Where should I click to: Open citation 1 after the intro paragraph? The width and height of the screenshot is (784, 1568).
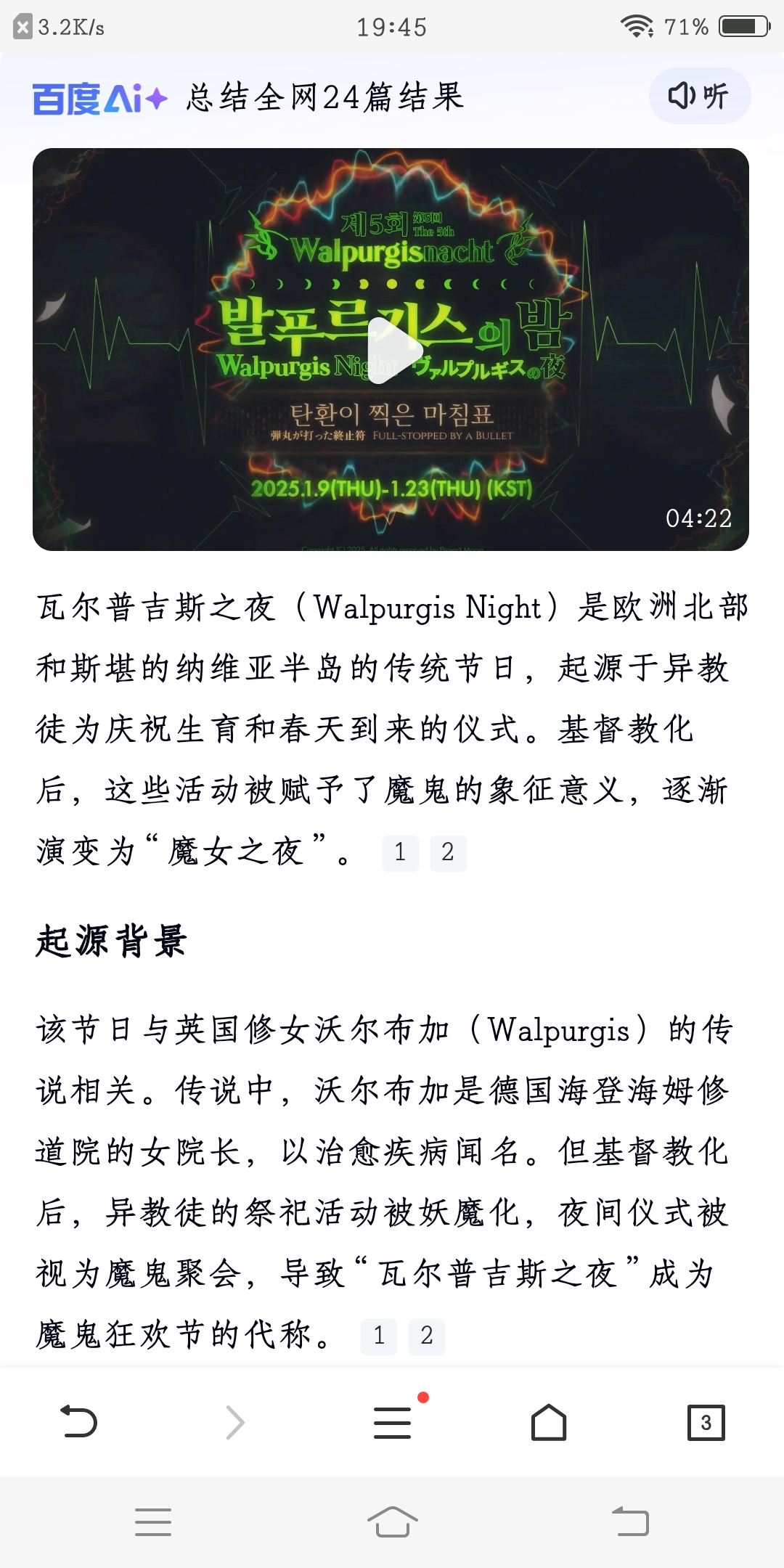point(400,852)
